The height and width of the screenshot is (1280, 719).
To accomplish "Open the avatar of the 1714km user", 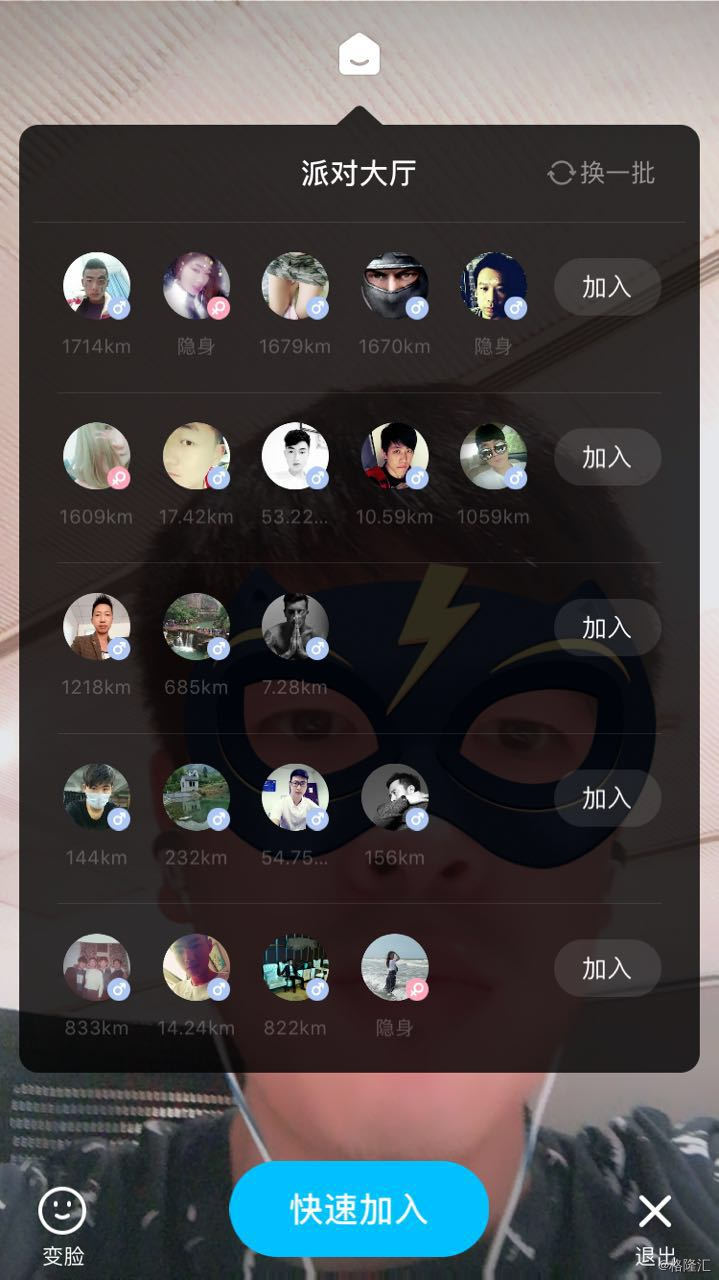I will point(96,285).
